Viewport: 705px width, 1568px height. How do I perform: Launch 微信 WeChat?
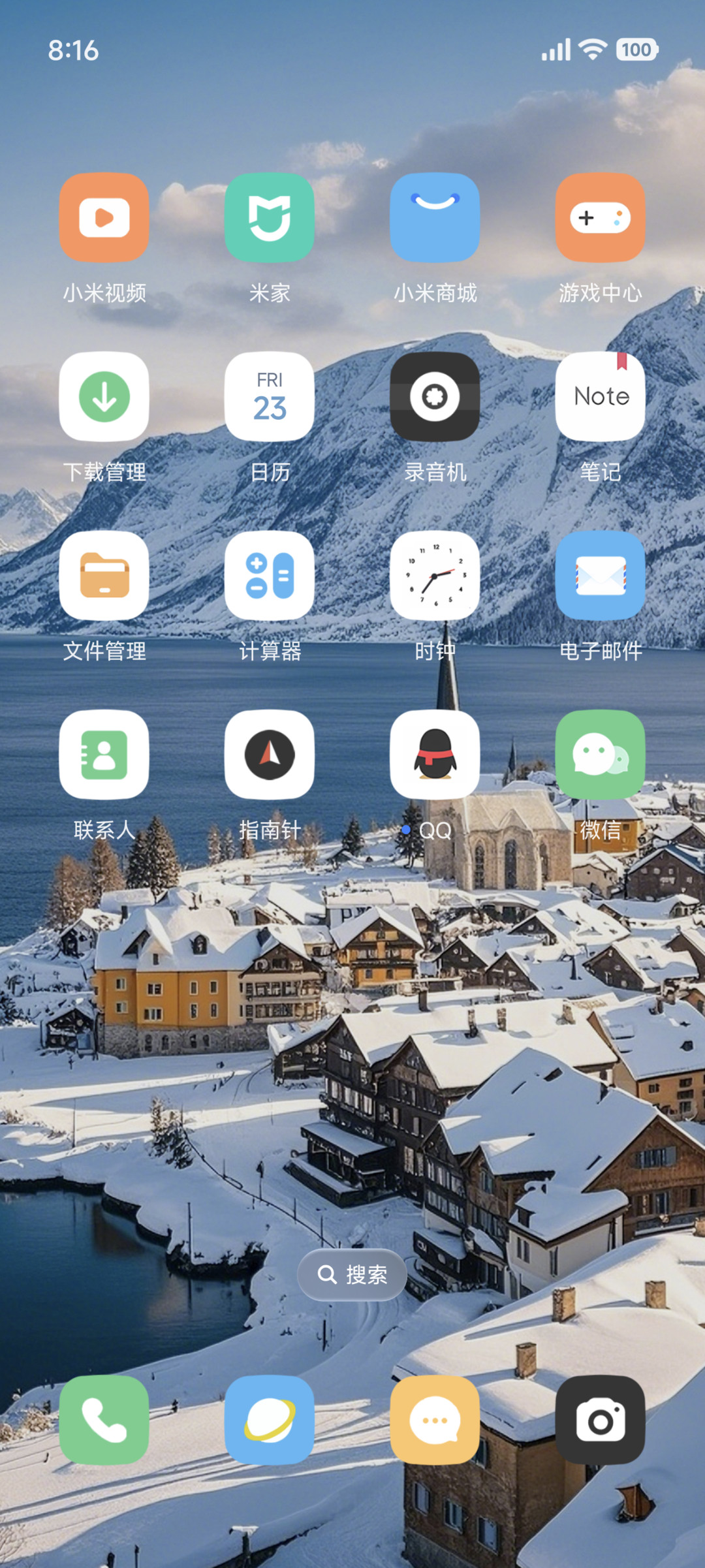(x=601, y=755)
